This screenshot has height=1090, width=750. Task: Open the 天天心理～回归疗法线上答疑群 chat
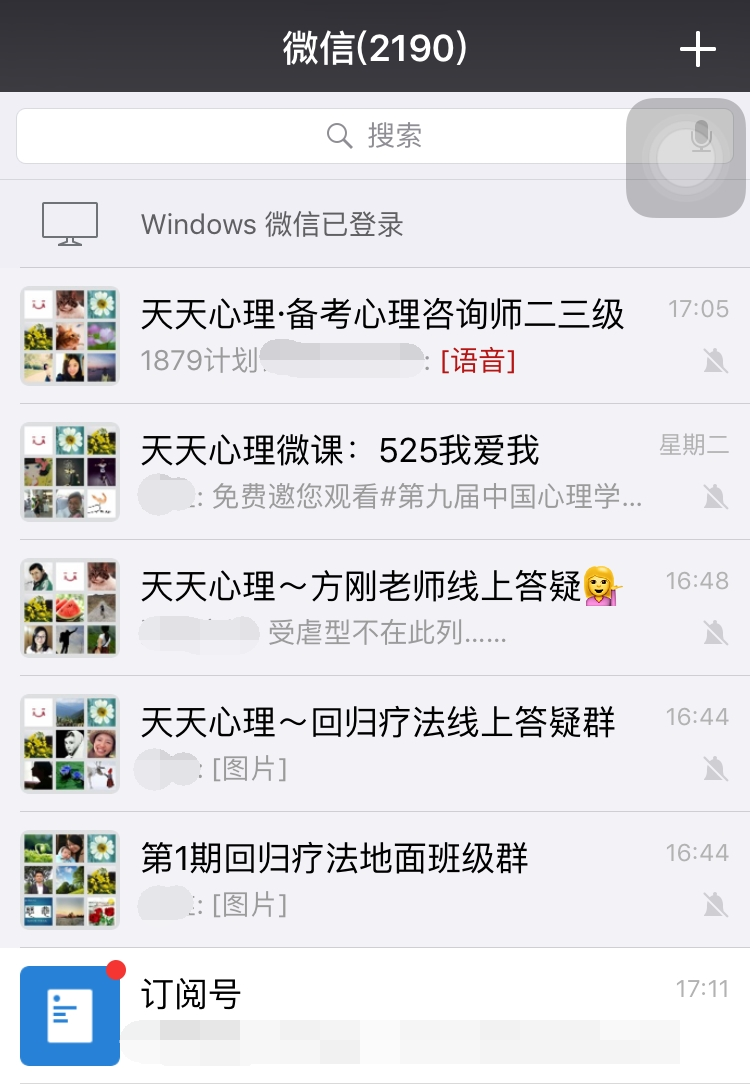tap(378, 744)
